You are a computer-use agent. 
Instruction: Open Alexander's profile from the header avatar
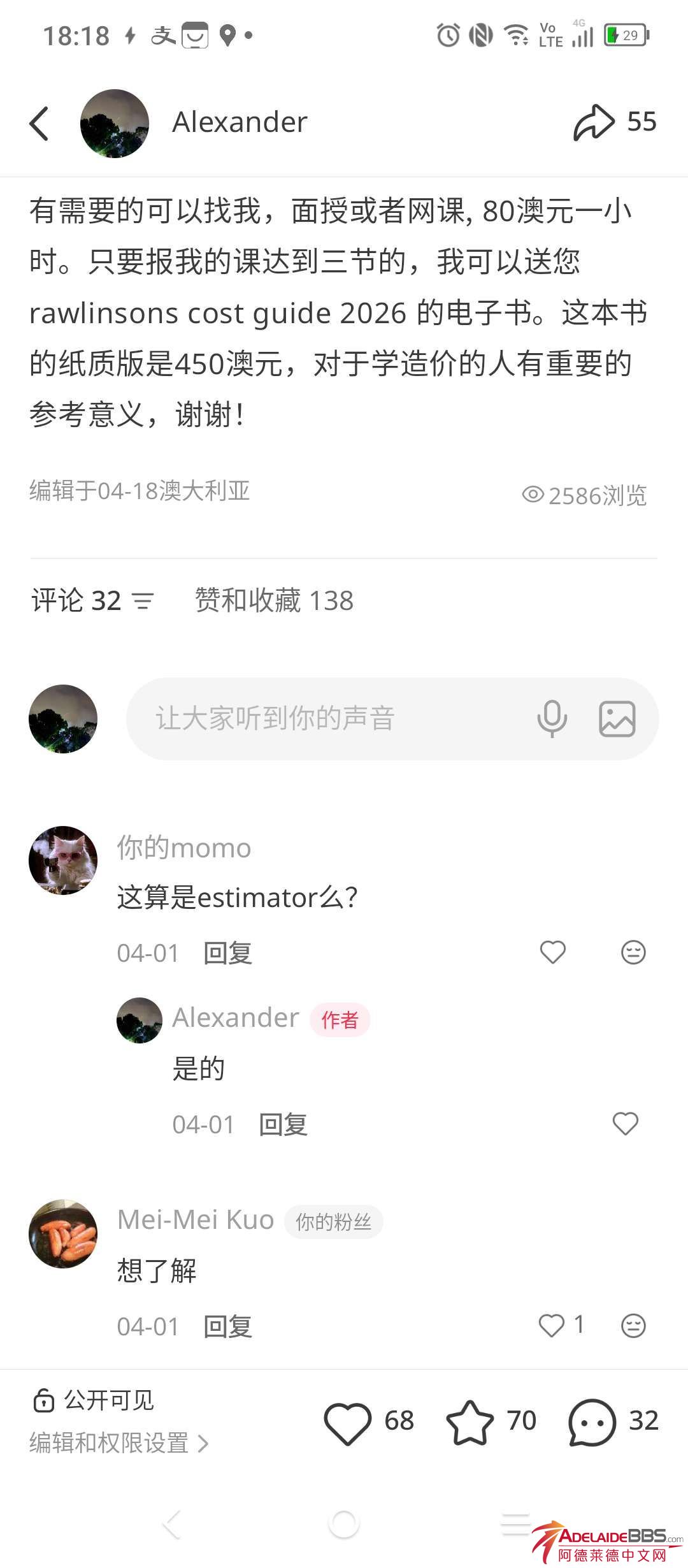coord(115,124)
